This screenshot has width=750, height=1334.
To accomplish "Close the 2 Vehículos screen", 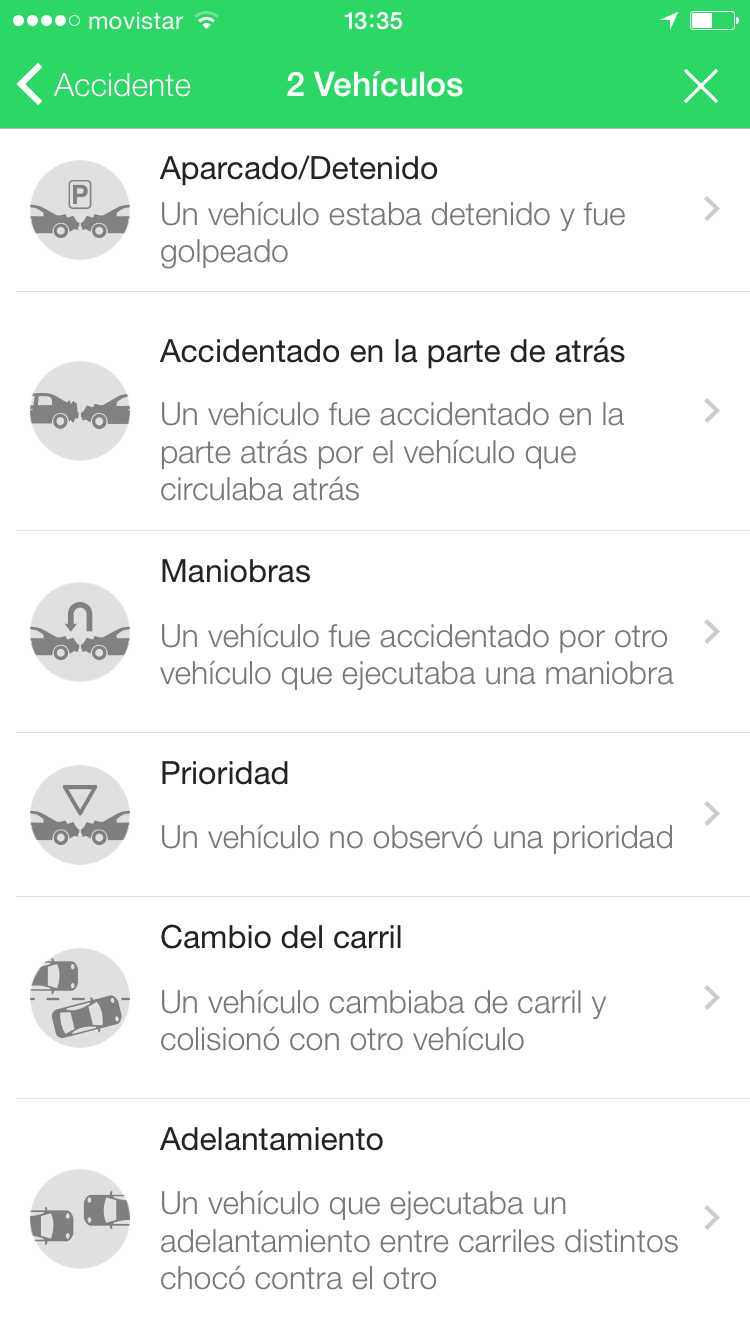I will click(701, 86).
